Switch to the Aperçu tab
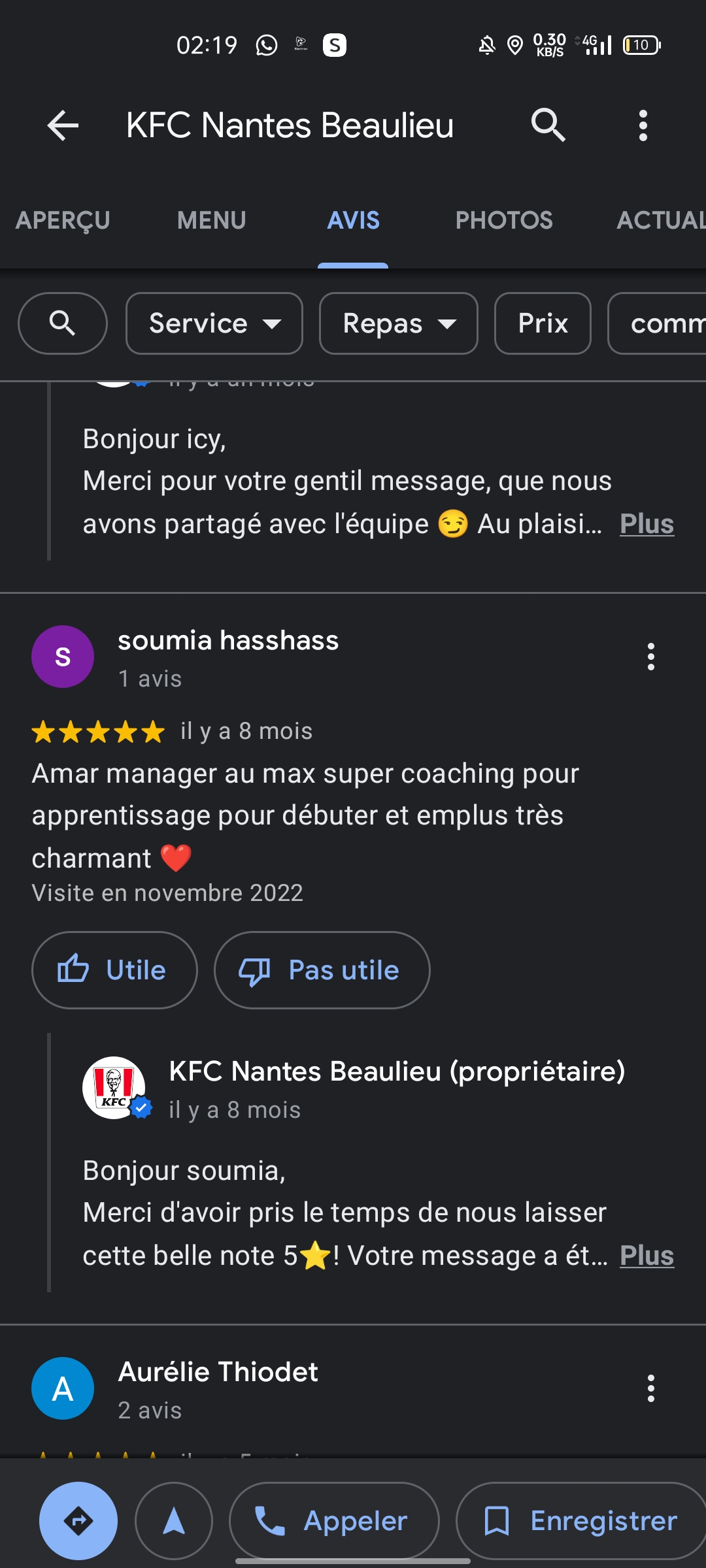Image resolution: width=706 pixels, height=1568 pixels. point(63,221)
